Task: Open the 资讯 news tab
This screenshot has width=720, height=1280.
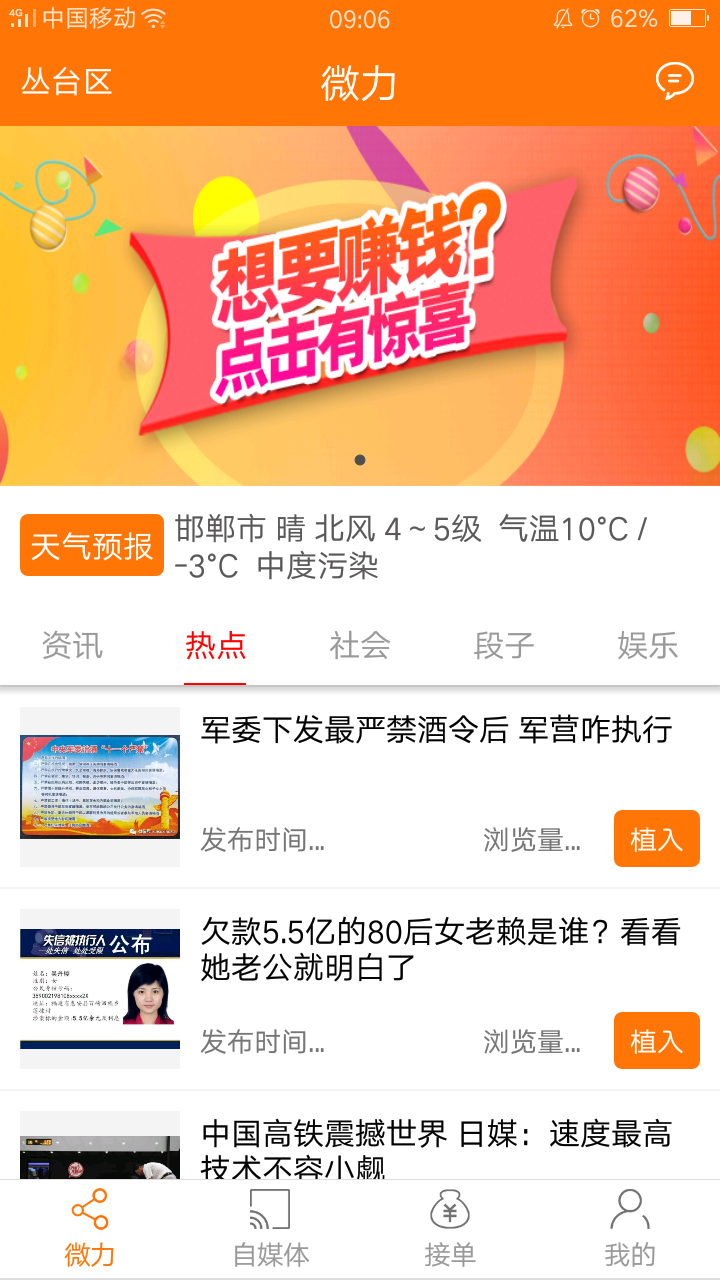Action: (x=71, y=647)
